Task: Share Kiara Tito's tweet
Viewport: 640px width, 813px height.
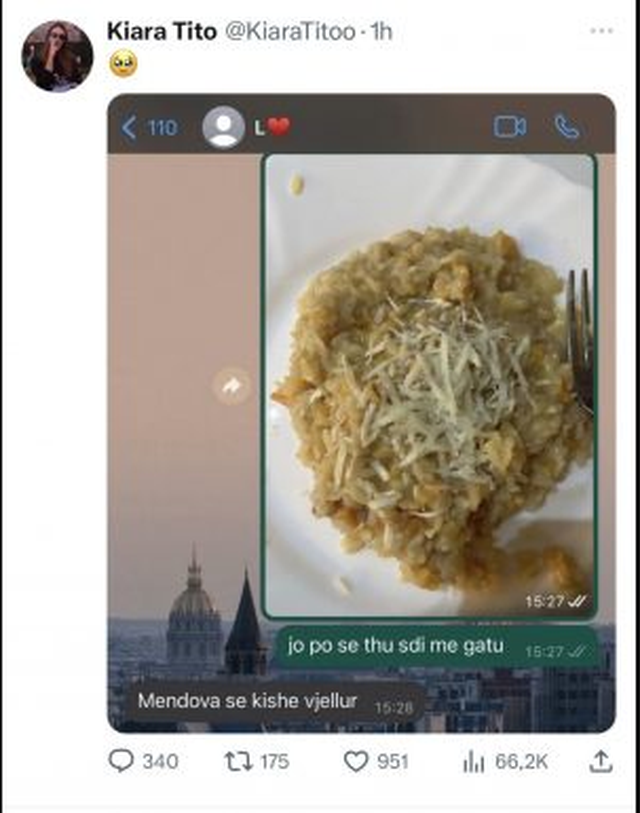Action: (600, 761)
